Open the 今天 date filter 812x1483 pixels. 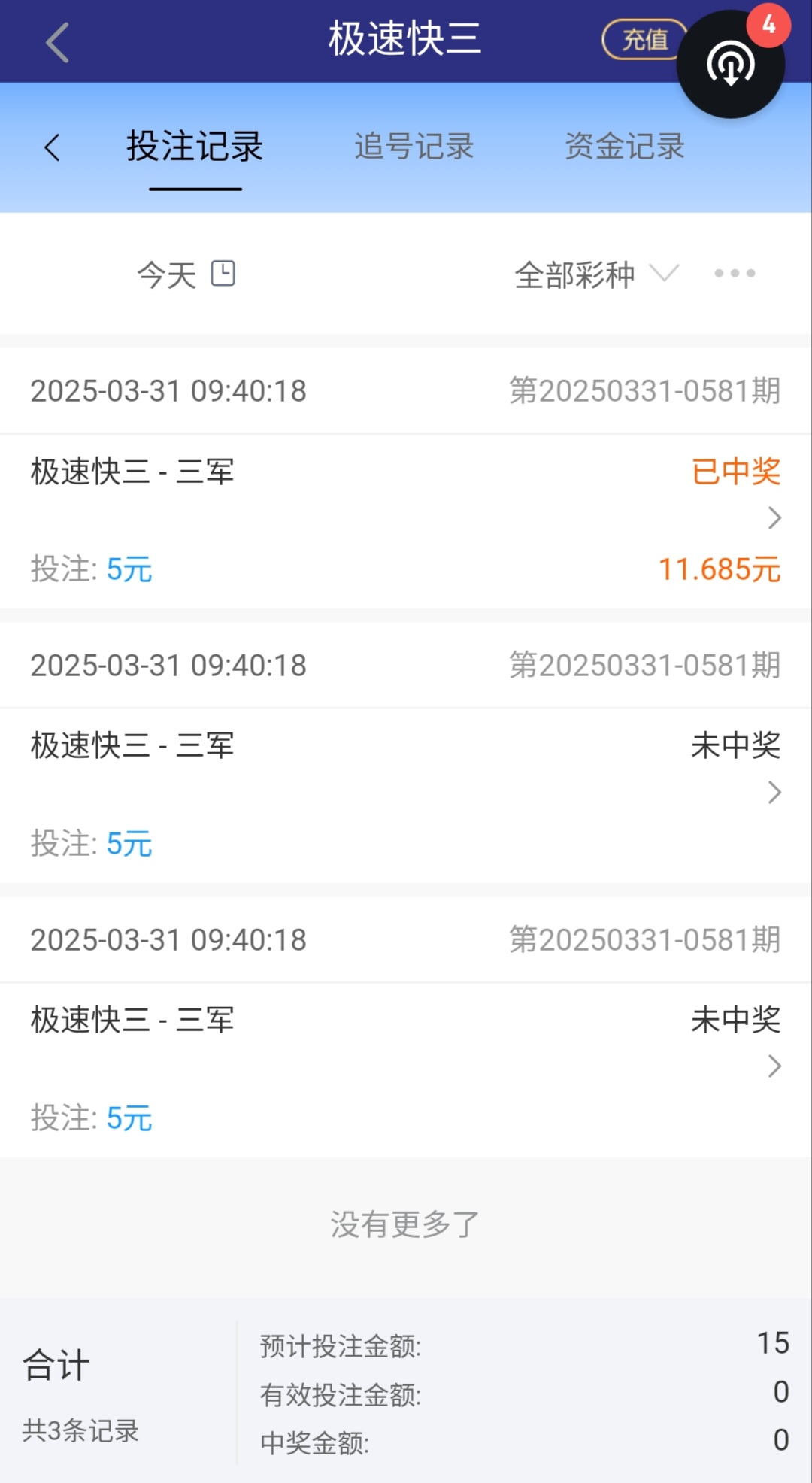coord(186,274)
